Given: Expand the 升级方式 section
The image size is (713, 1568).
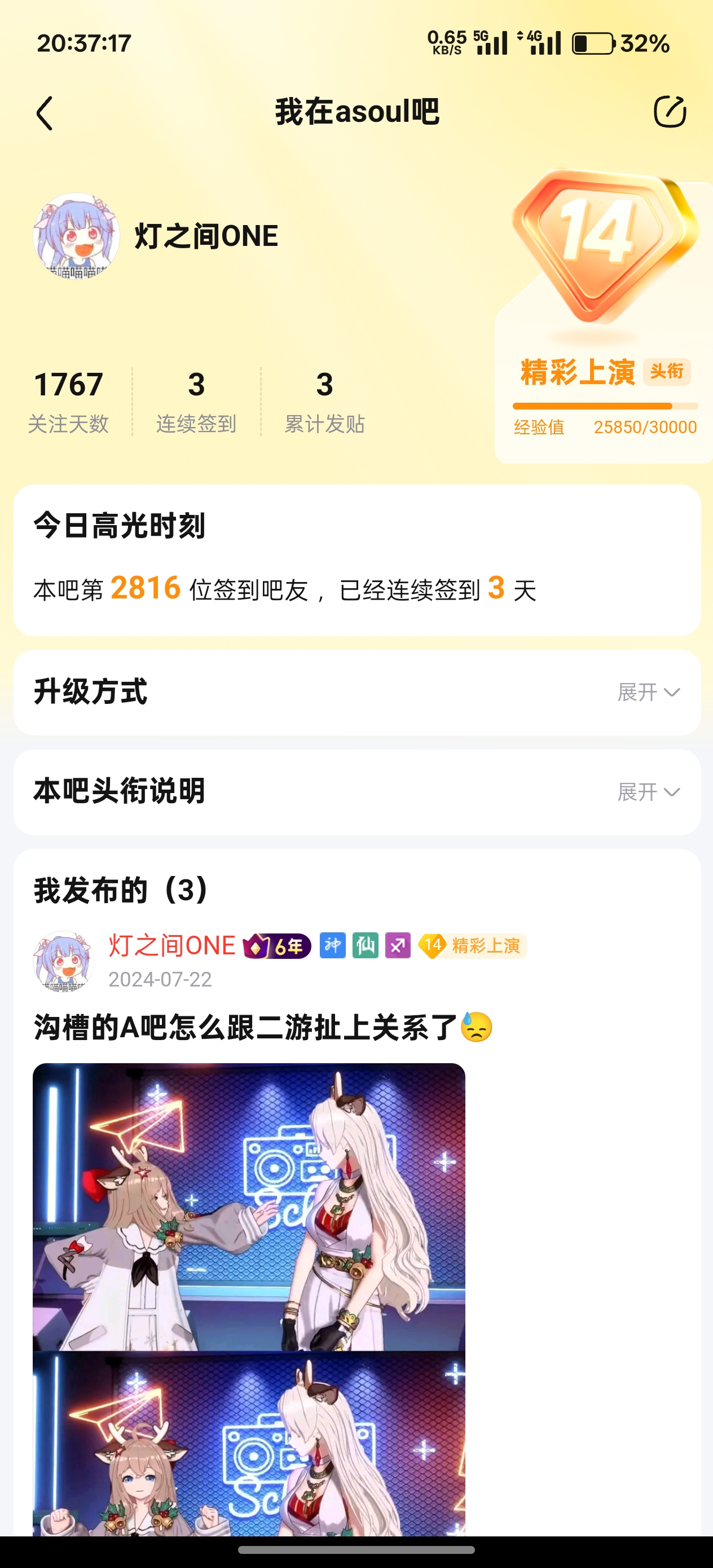Looking at the screenshot, I should 648,692.
